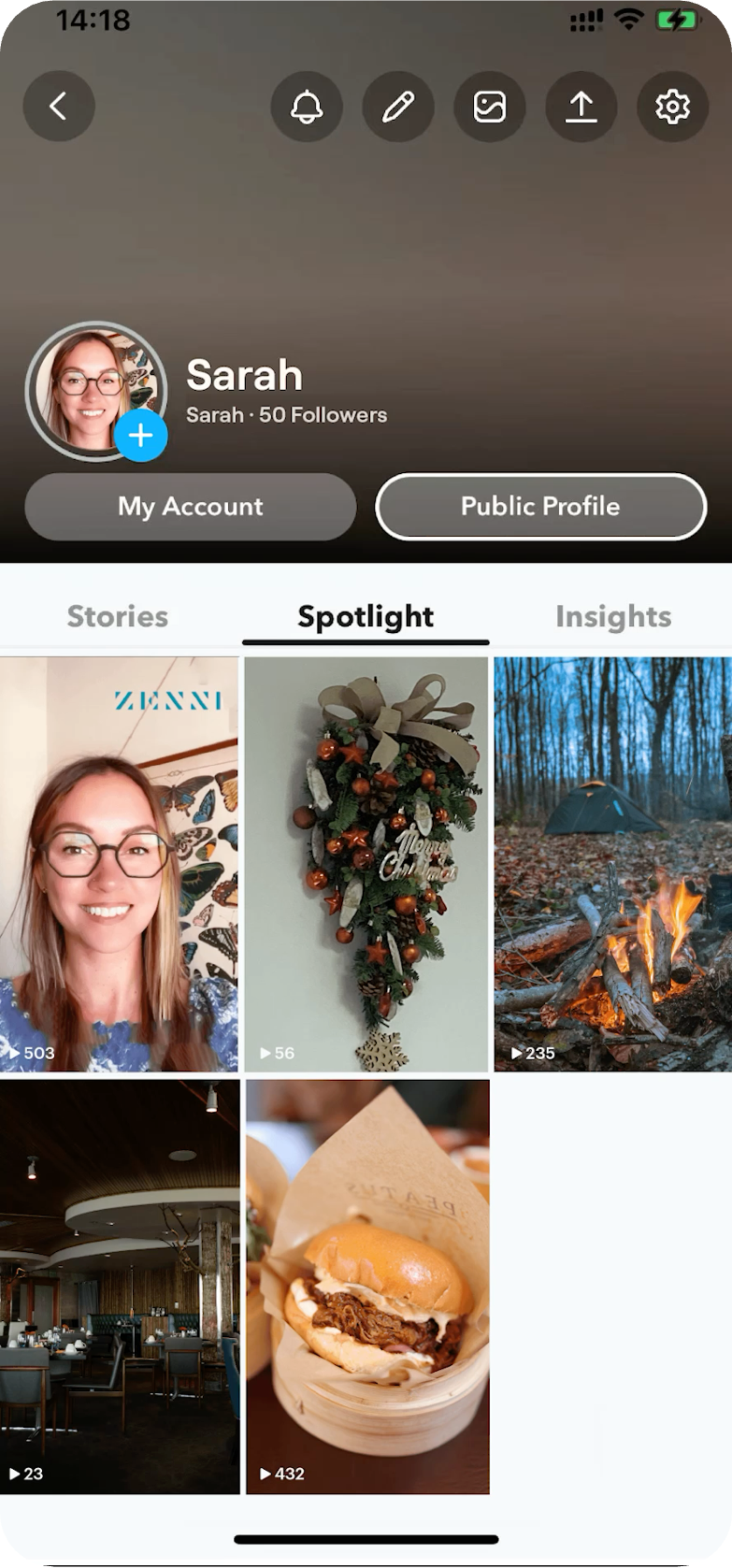Open the image gallery icon

(490, 107)
